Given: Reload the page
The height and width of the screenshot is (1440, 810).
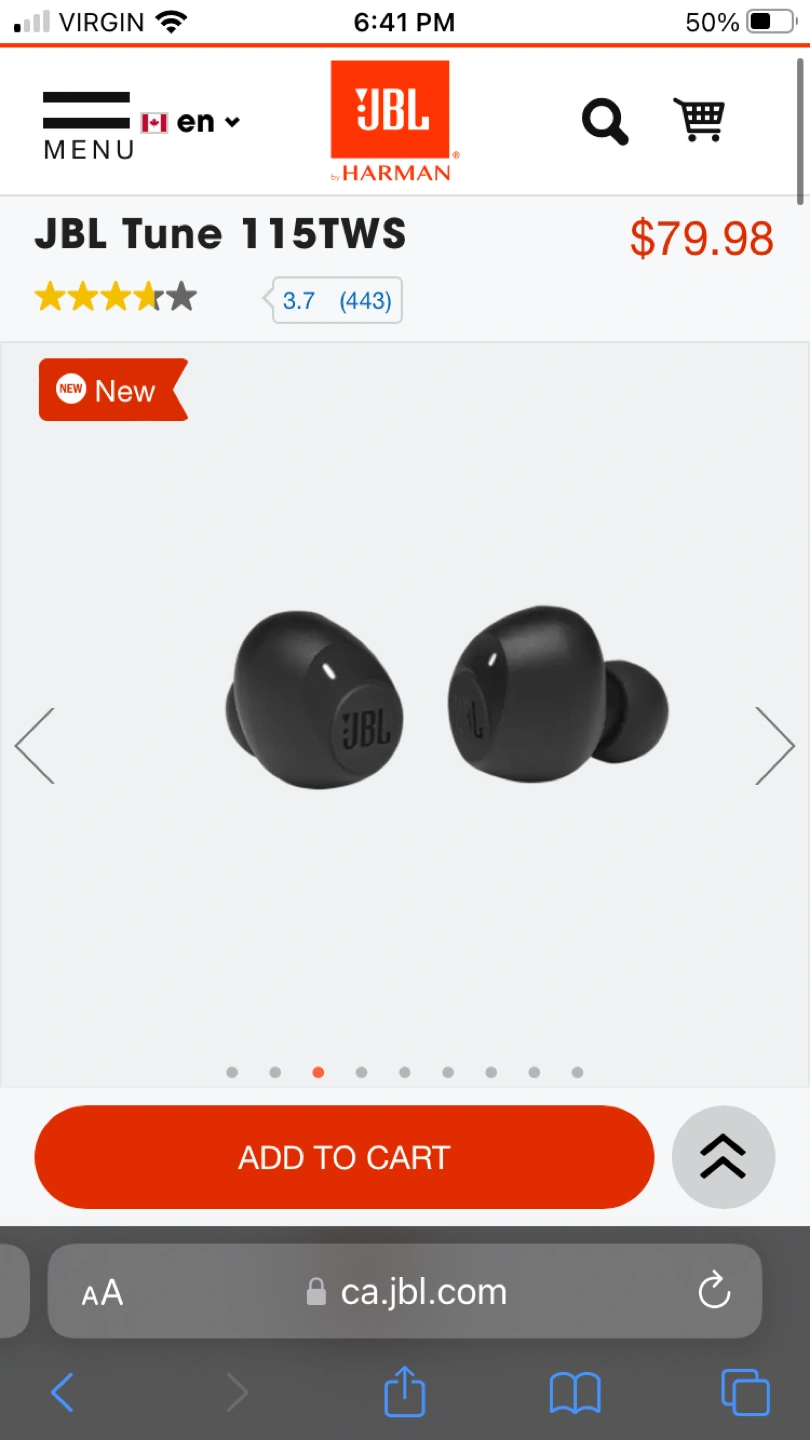Looking at the screenshot, I should coord(714,1291).
